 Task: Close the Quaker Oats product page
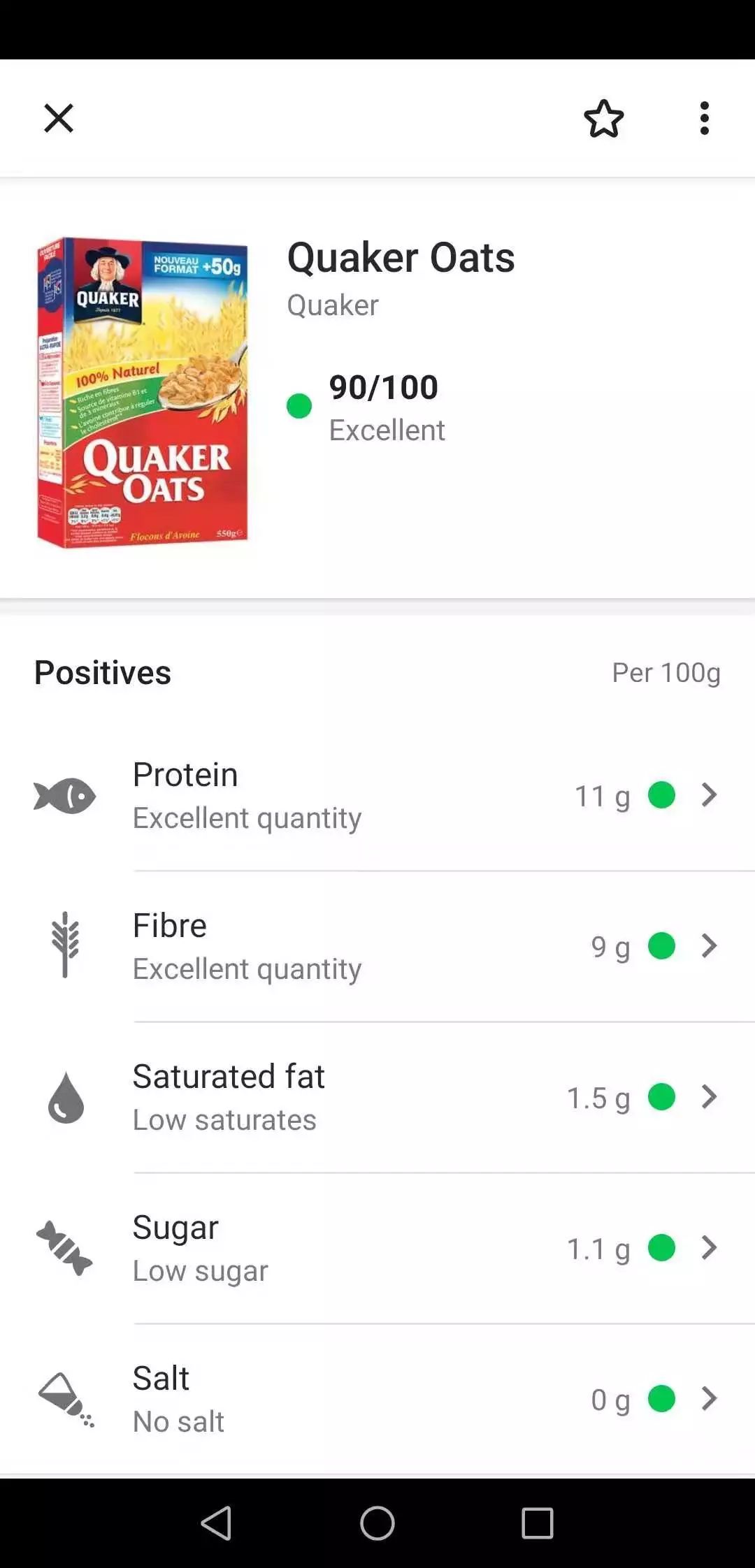point(59,118)
